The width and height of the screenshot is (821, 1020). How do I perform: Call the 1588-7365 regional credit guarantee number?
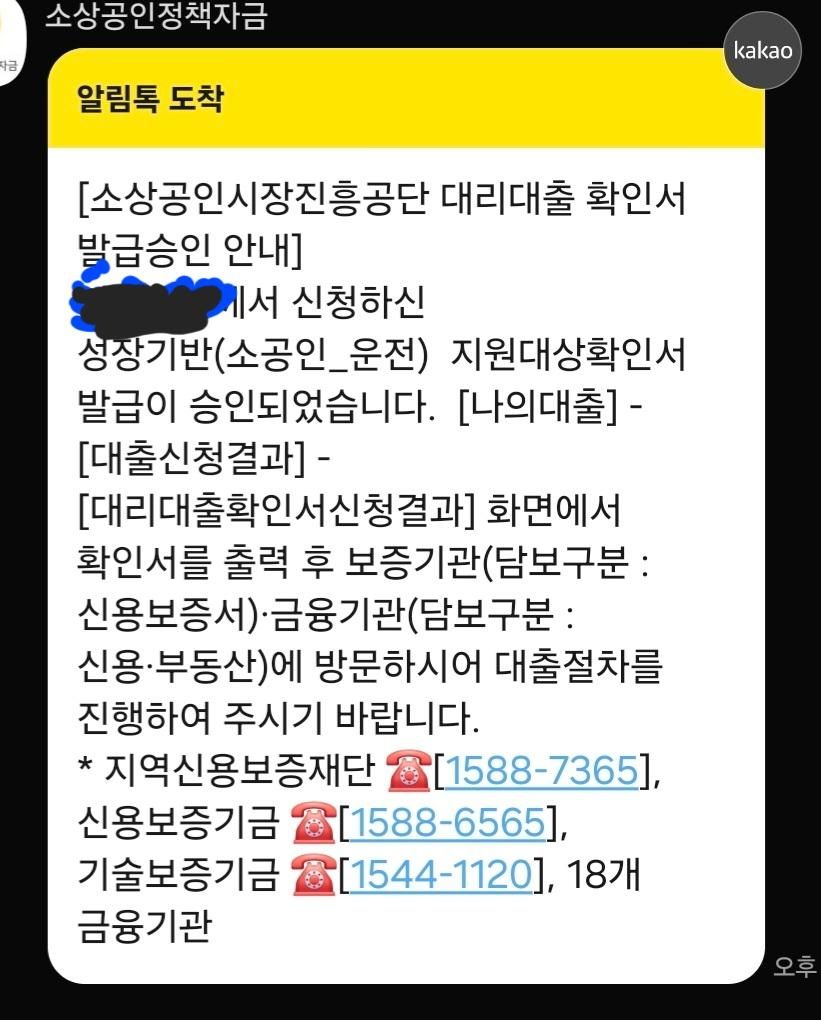[x=540, y=771]
